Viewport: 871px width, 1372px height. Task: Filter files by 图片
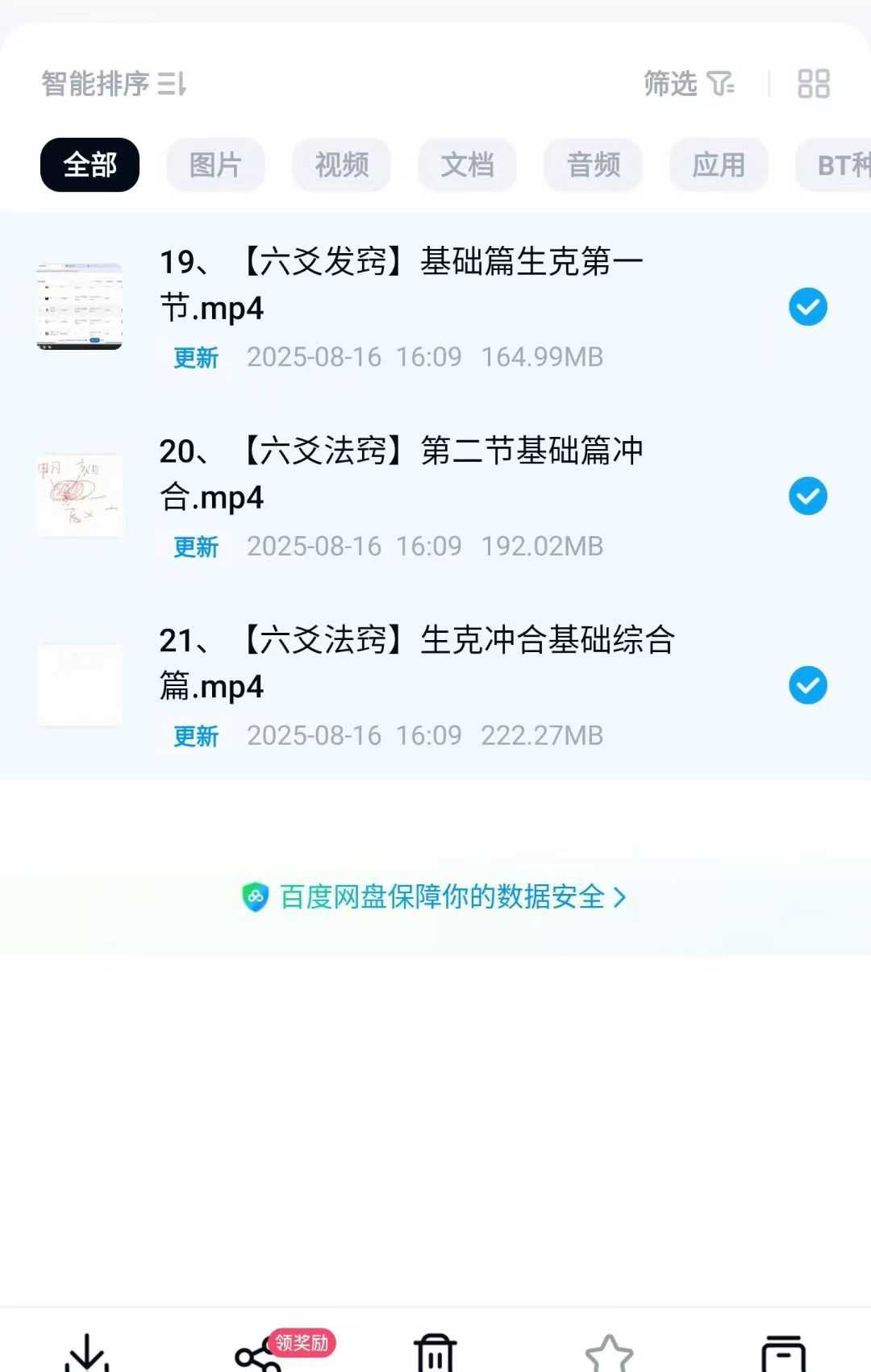tap(215, 165)
